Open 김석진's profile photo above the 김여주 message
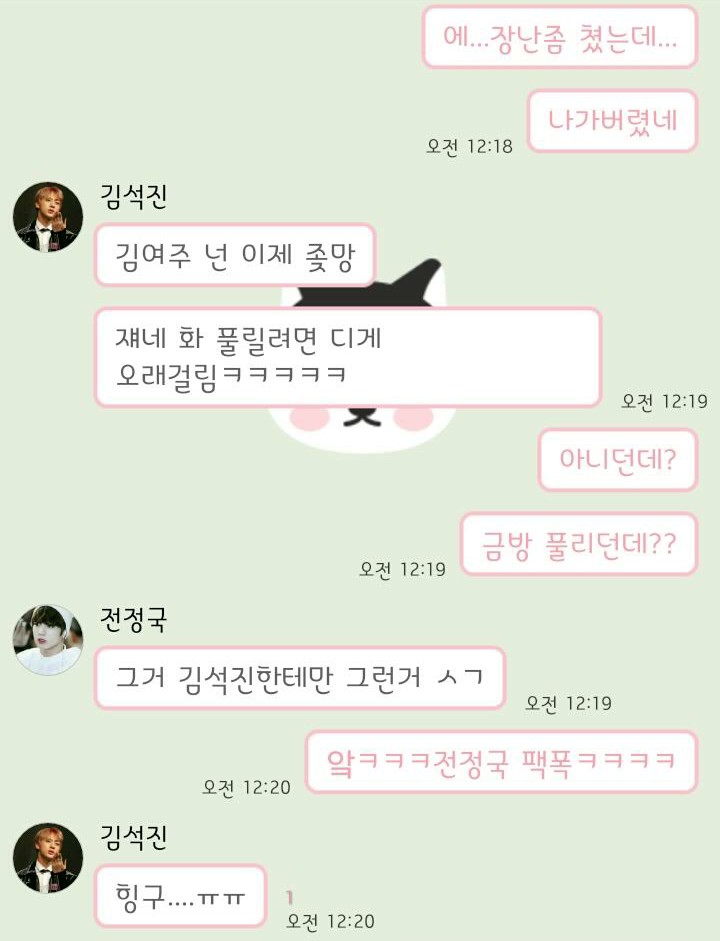The width and height of the screenshot is (720, 941). (x=47, y=217)
